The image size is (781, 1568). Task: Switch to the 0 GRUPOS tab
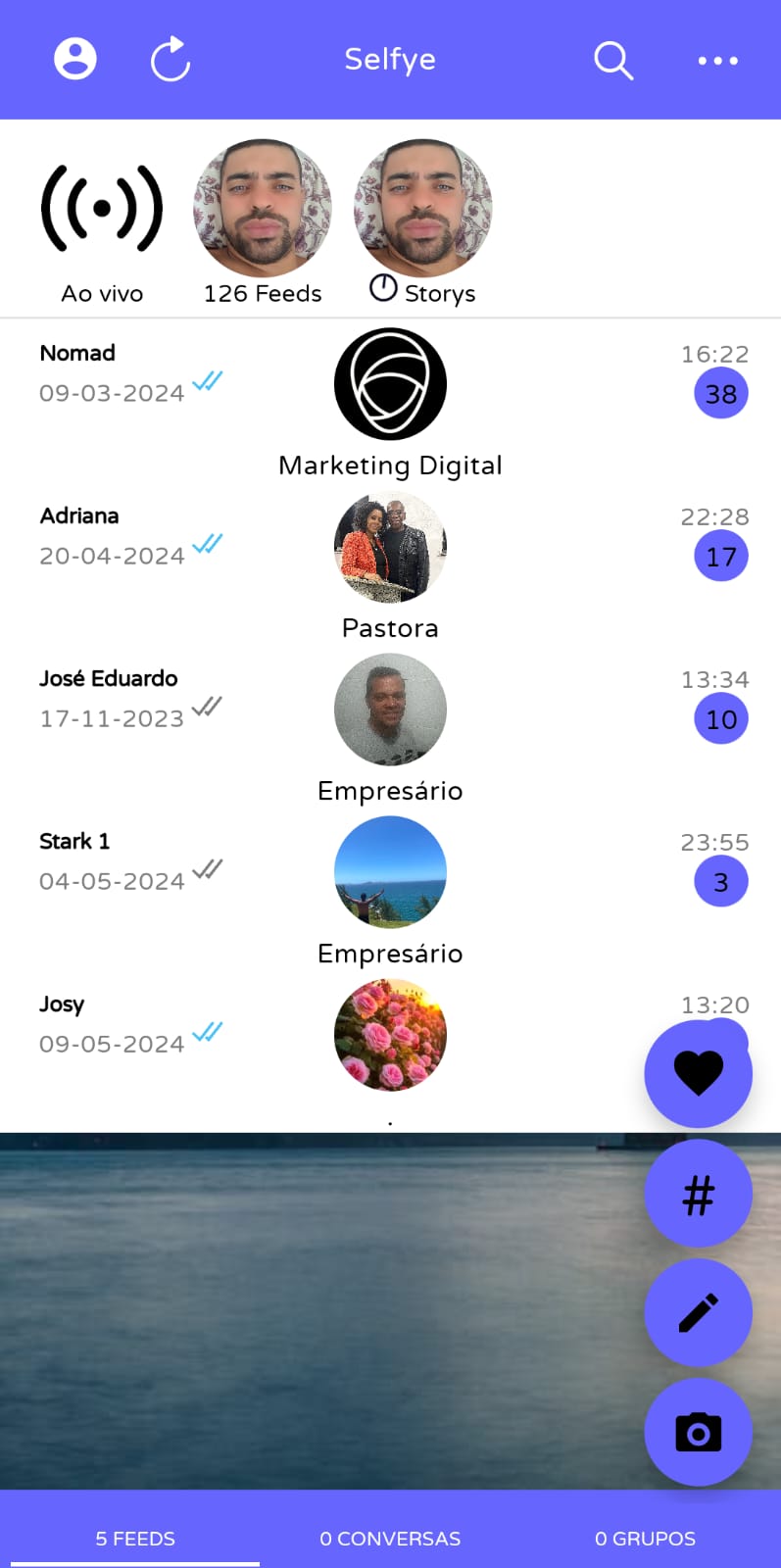point(645,1539)
